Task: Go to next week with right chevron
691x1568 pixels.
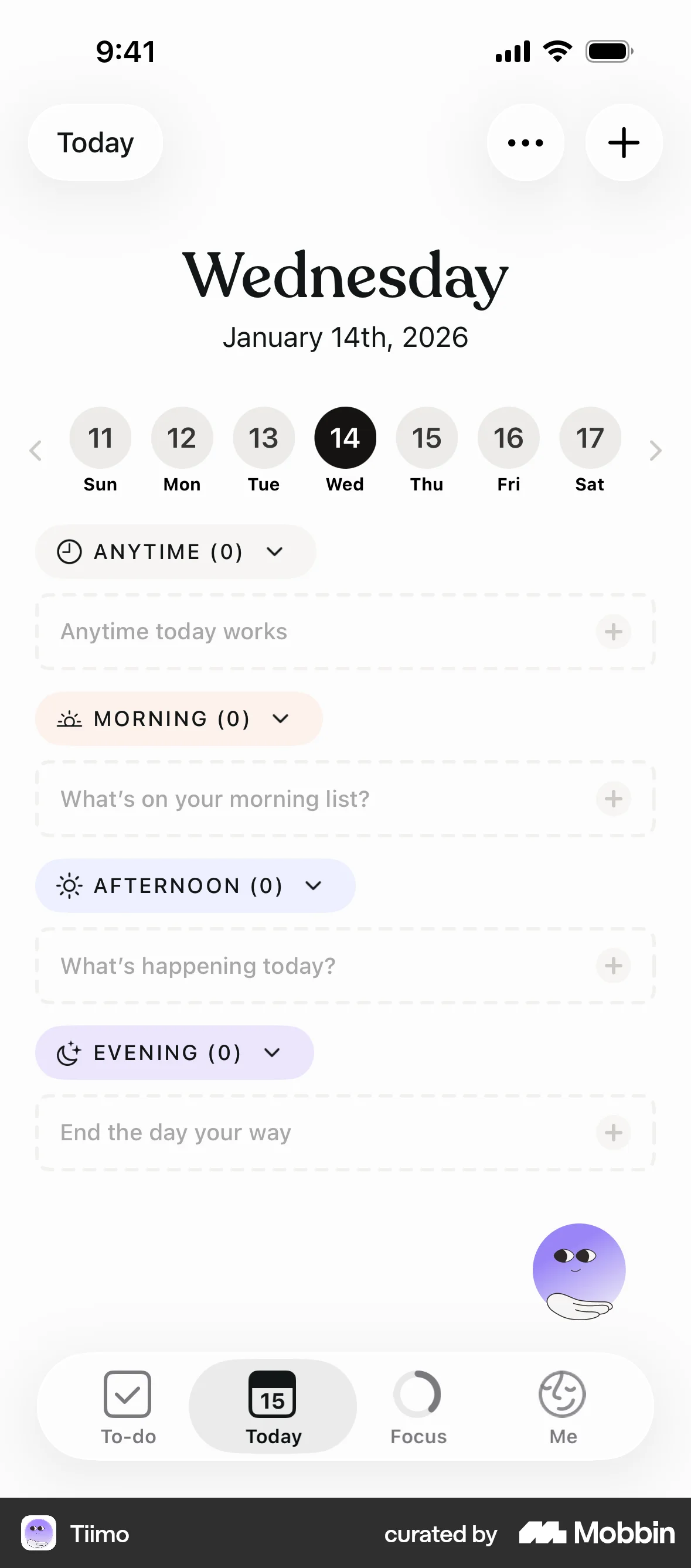Action: point(656,451)
